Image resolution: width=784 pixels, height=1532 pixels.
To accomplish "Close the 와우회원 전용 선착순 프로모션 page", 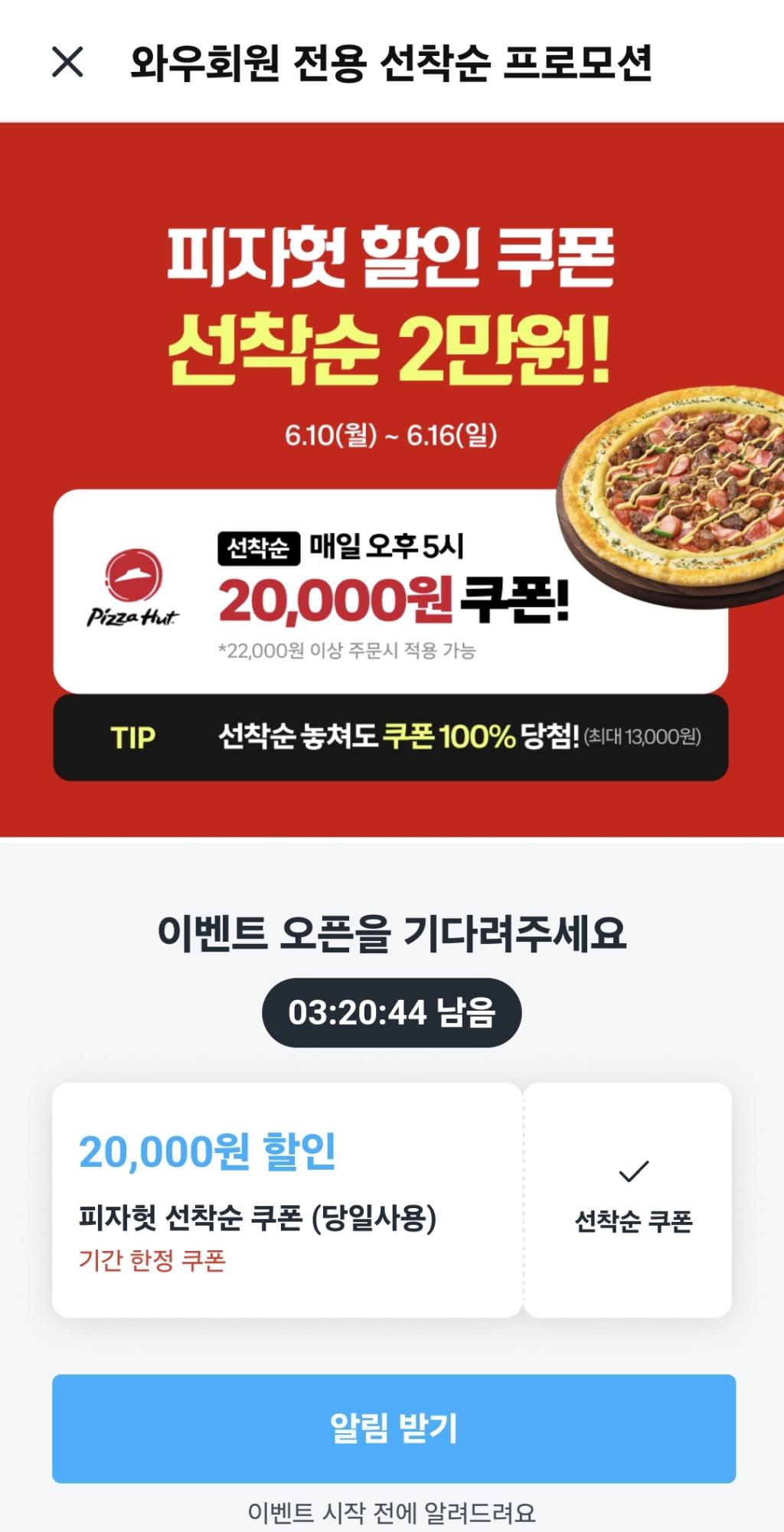I will (67, 62).
